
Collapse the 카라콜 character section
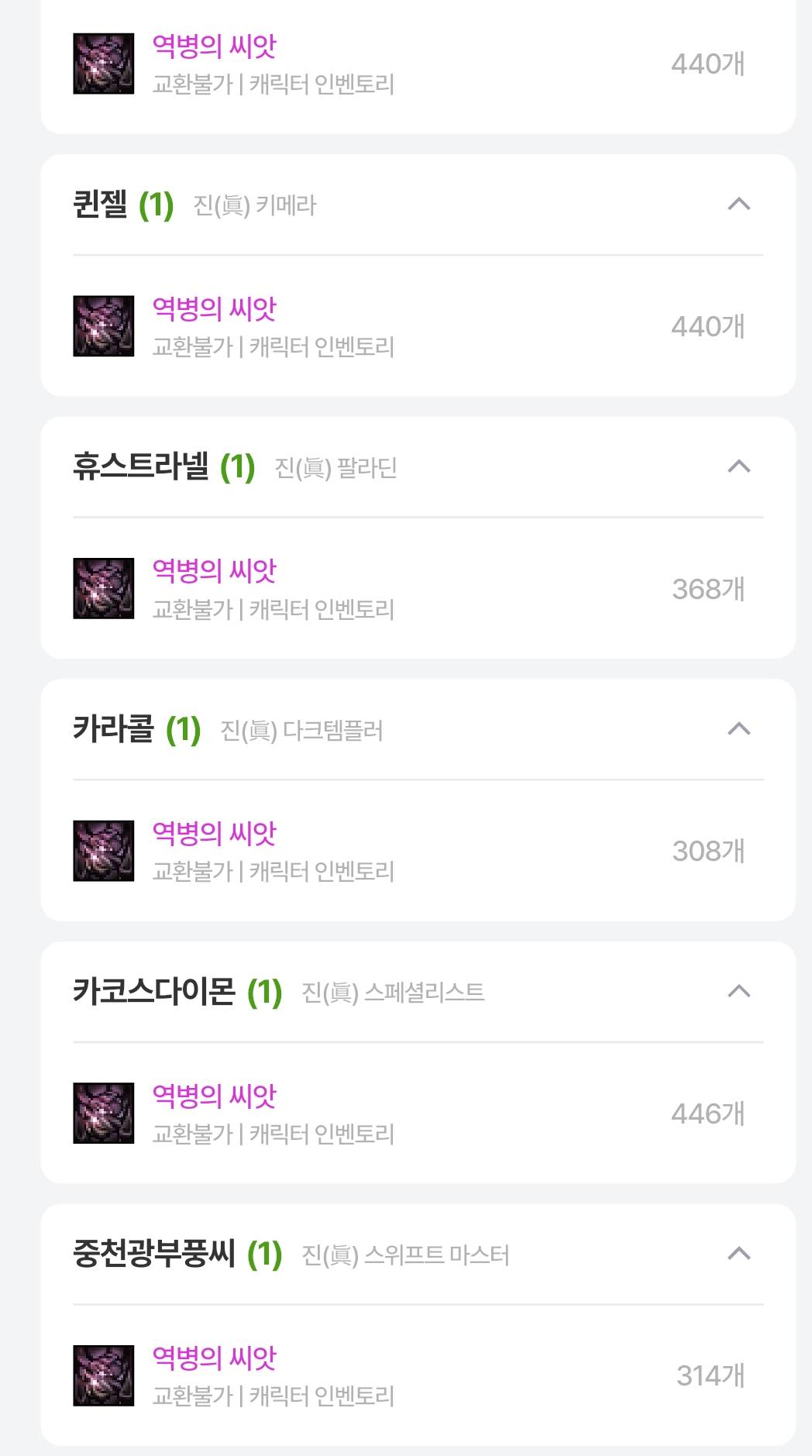[x=739, y=729]
